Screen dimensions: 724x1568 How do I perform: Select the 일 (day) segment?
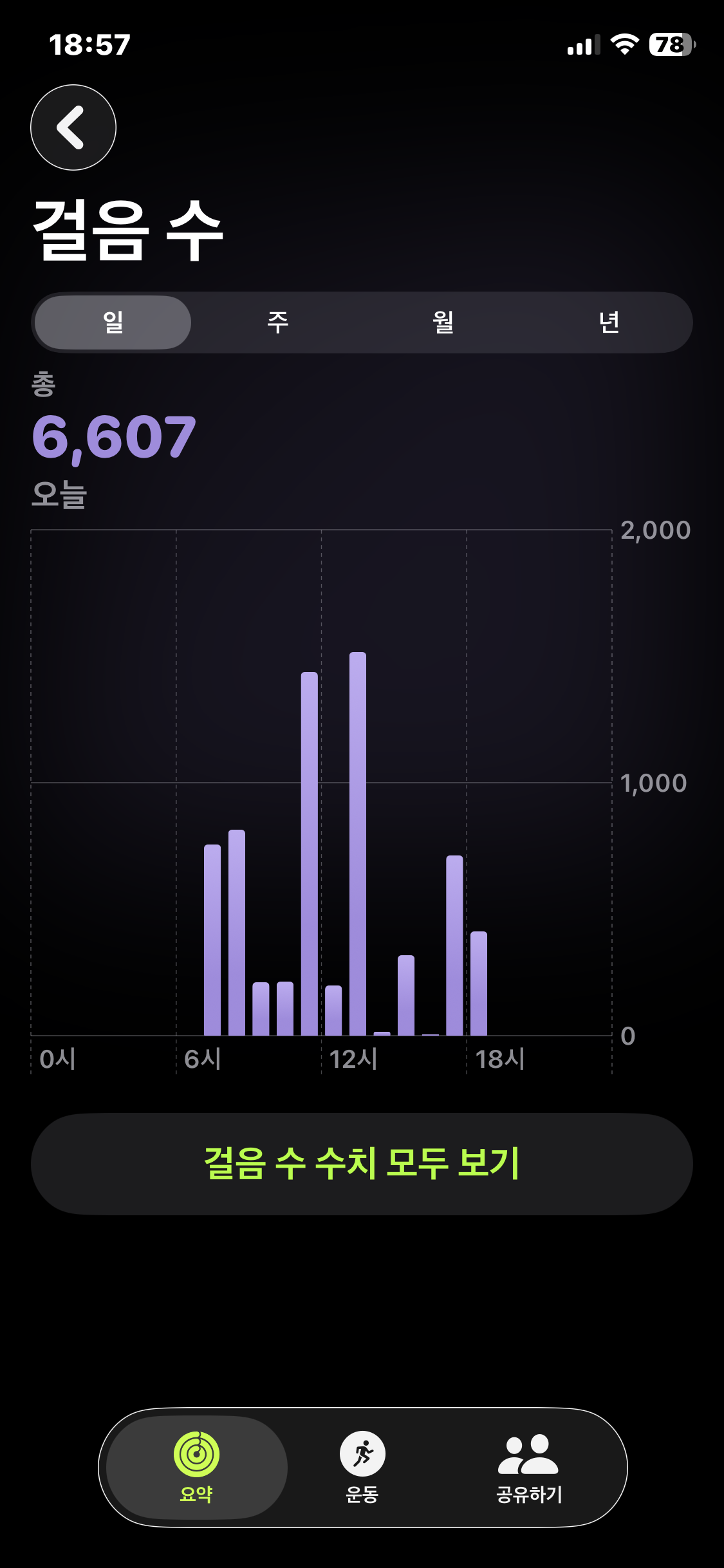pos(113,322)
